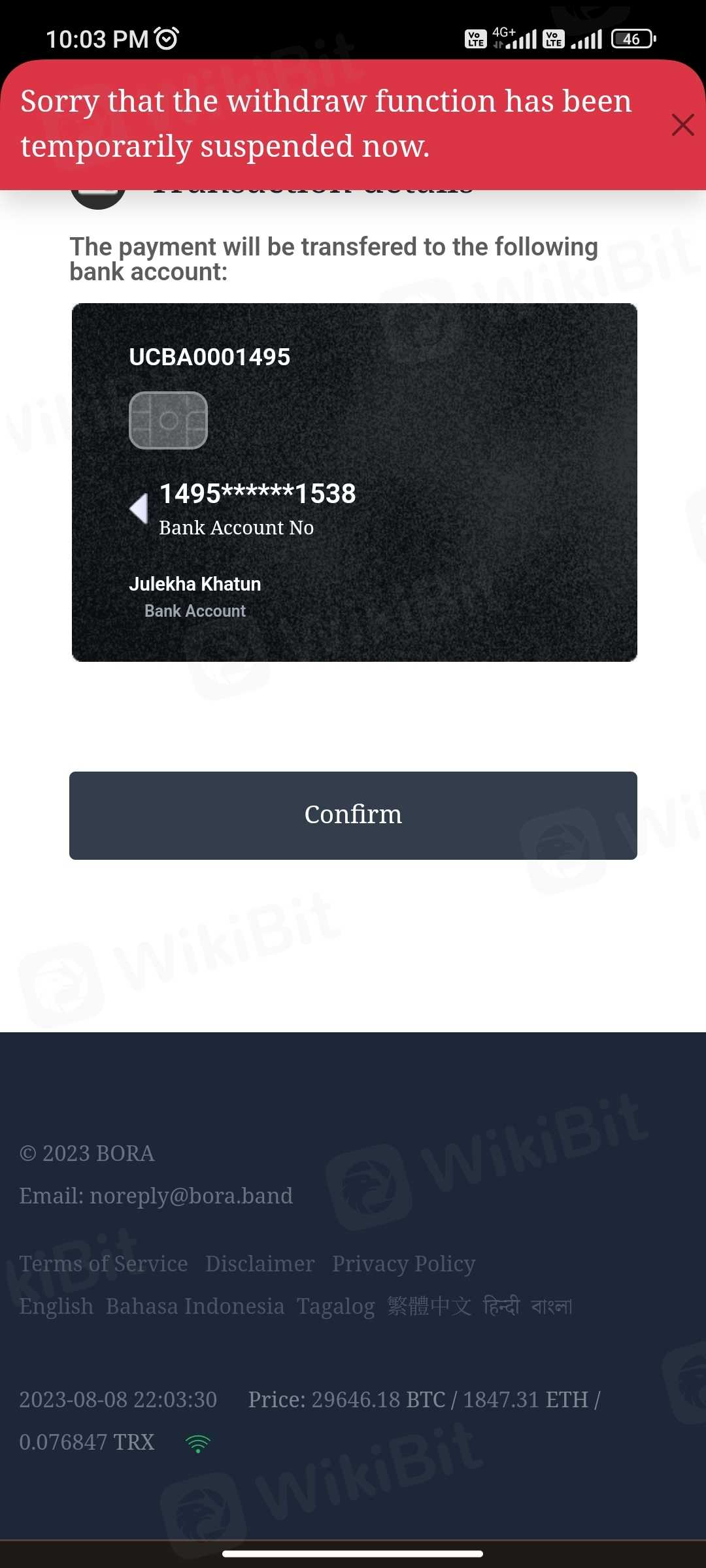Go to previous bank account card
The height and width of the screenshot is (1568, 706).
(139, 508)
